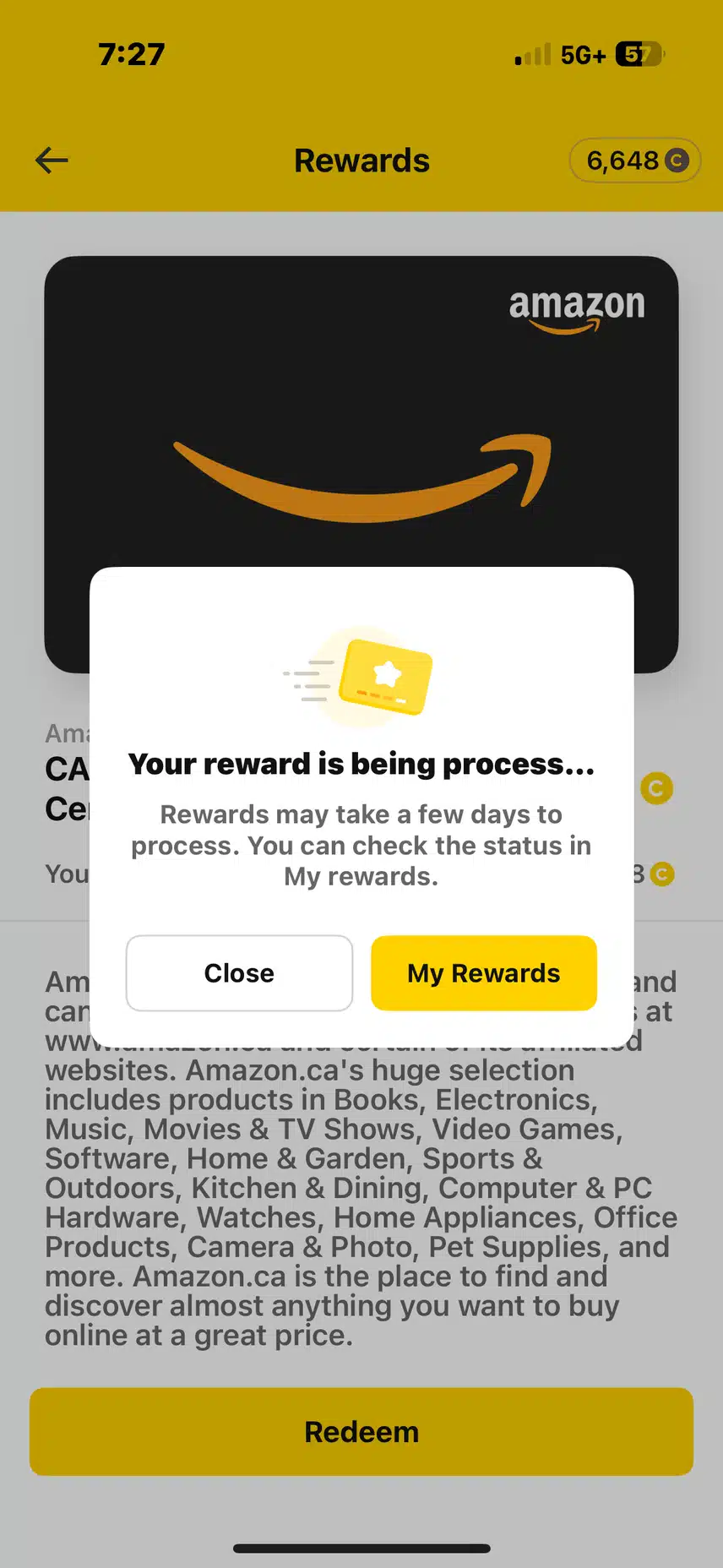Open the 6,648 coin balance
The height and width of the screenshot is (1568, 723).
[x=635, y=161]
